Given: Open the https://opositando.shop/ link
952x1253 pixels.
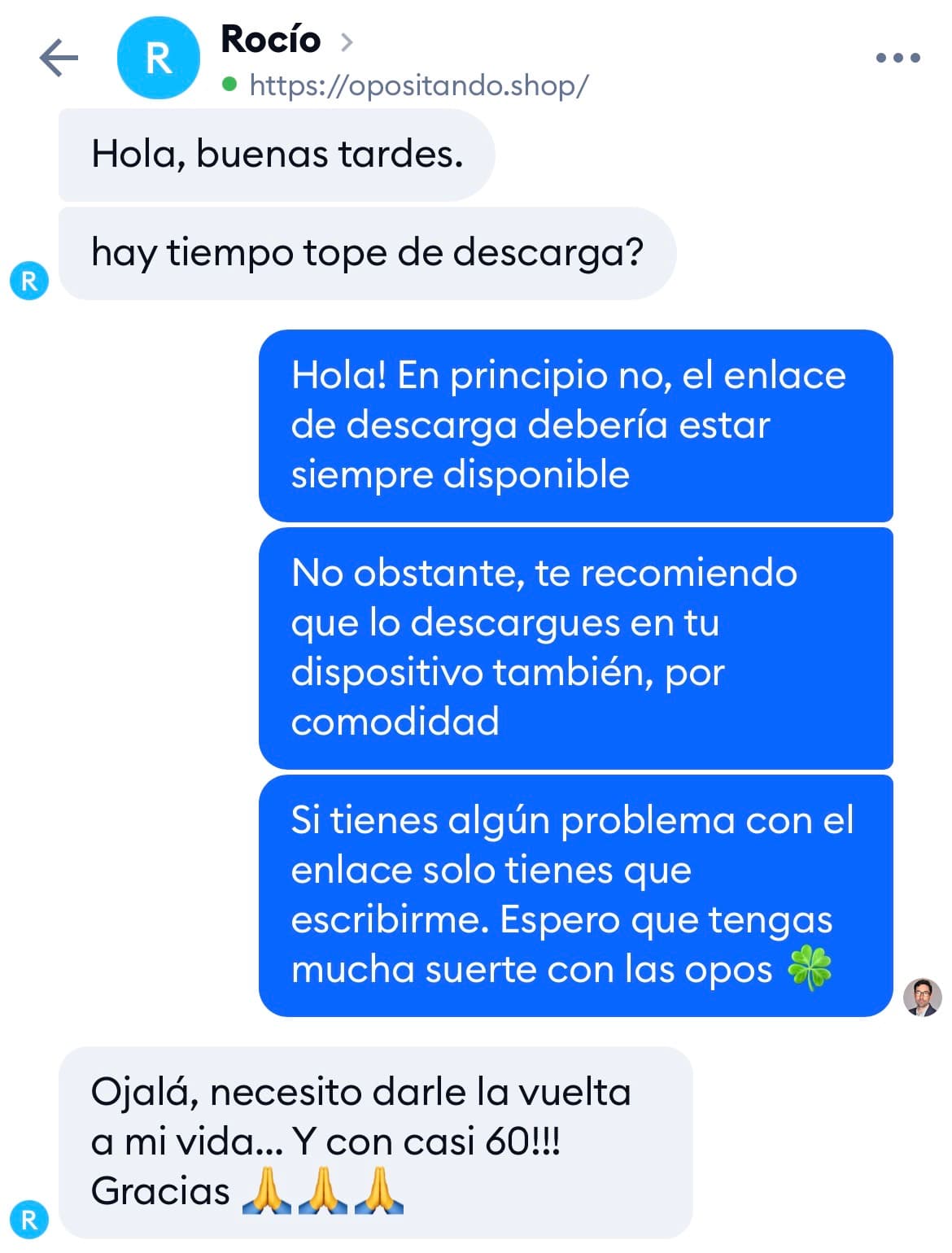Looking at the screenshot, I should point(419,82).
